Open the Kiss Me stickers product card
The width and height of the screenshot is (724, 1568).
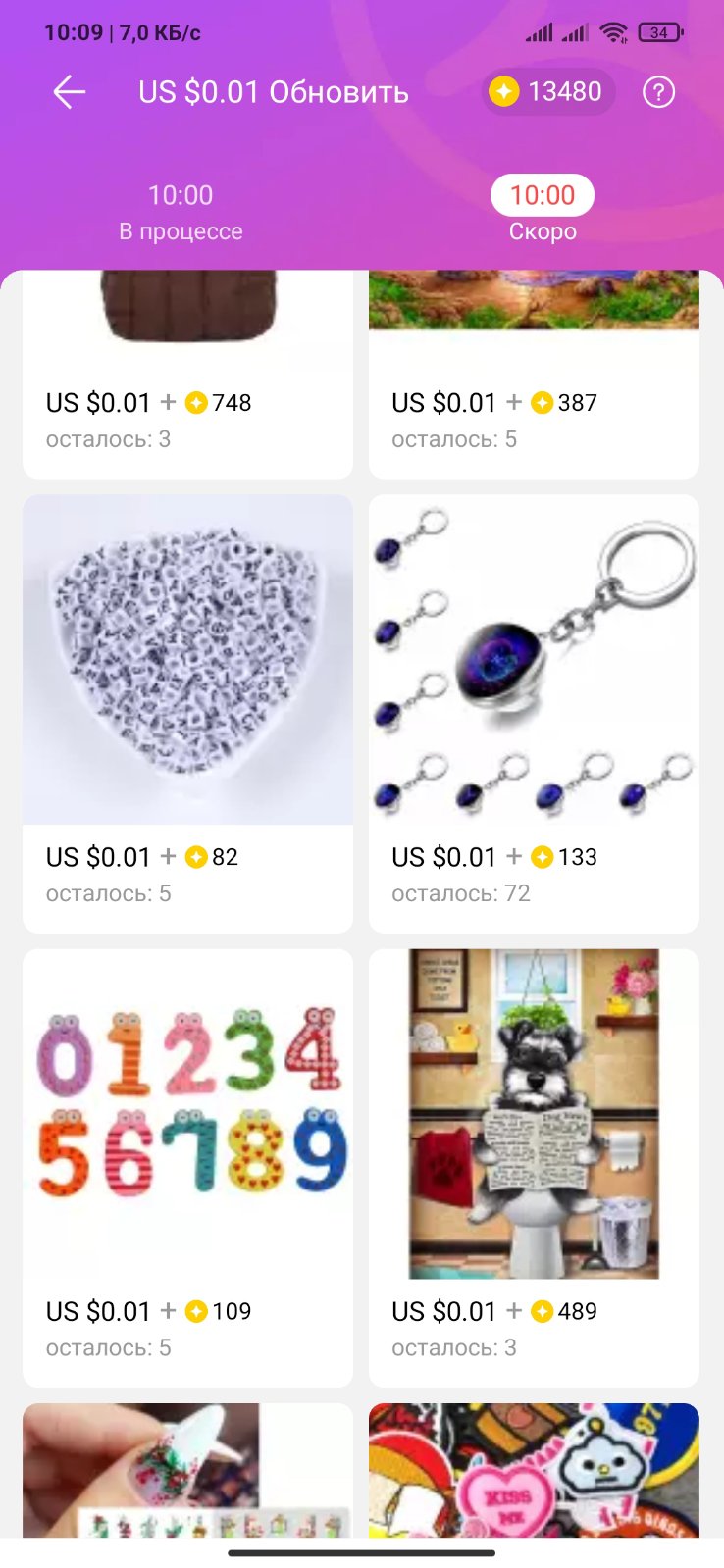[x=534, y=1469]
